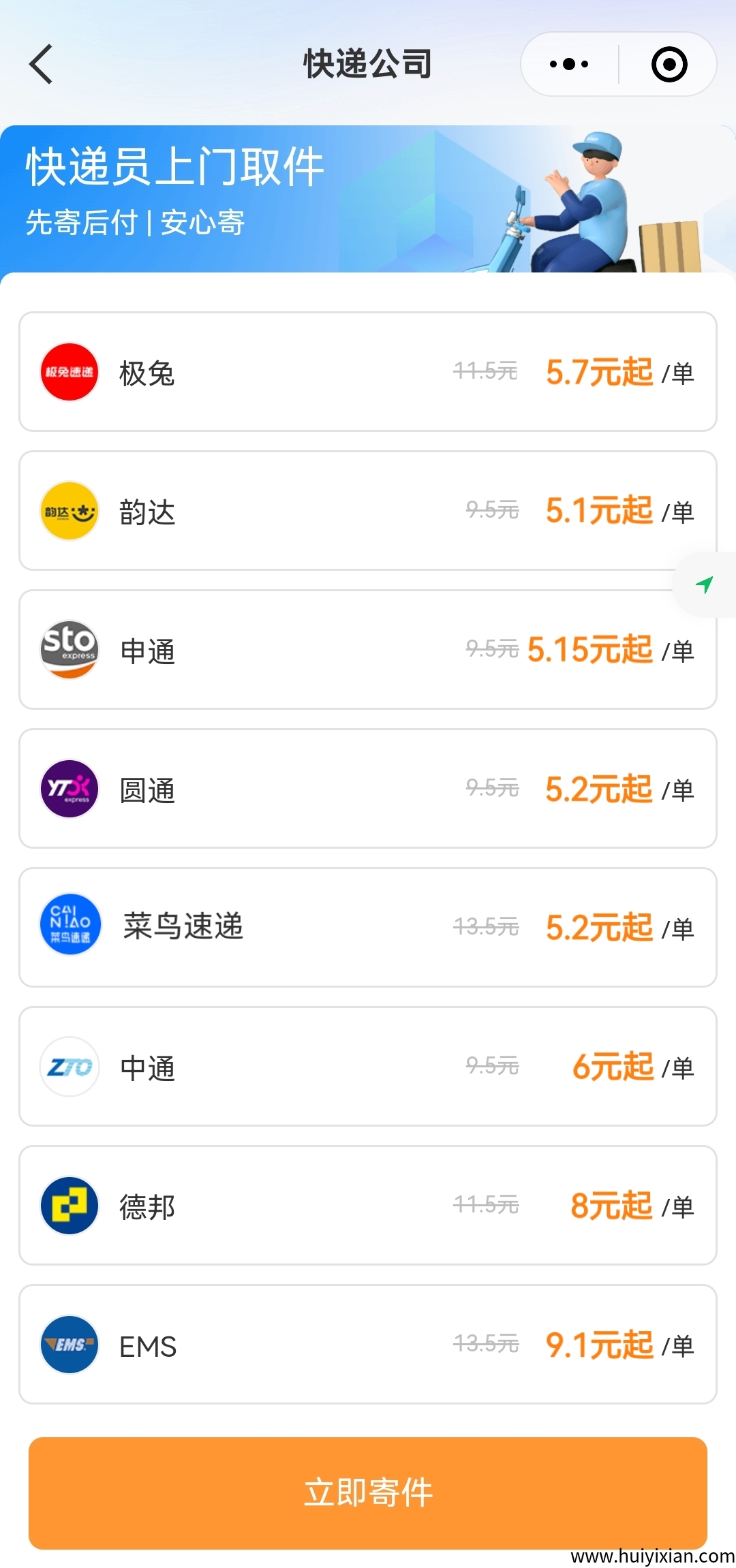Tap the crossed-out 13.5元 price beside 菜鸟速递
Viewport: 736px width, 1568px height.
point(485,927)
